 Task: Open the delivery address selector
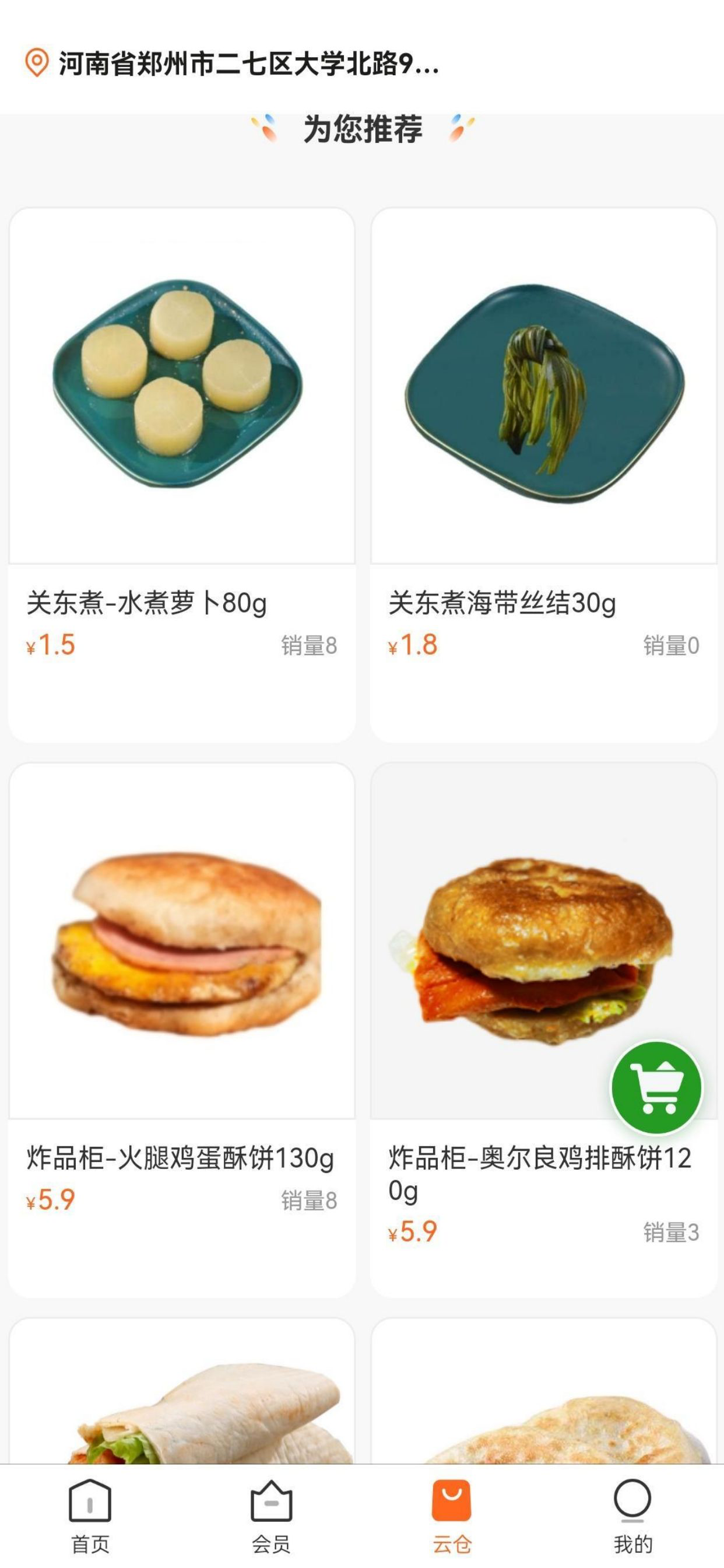click(x=232, y=64)
